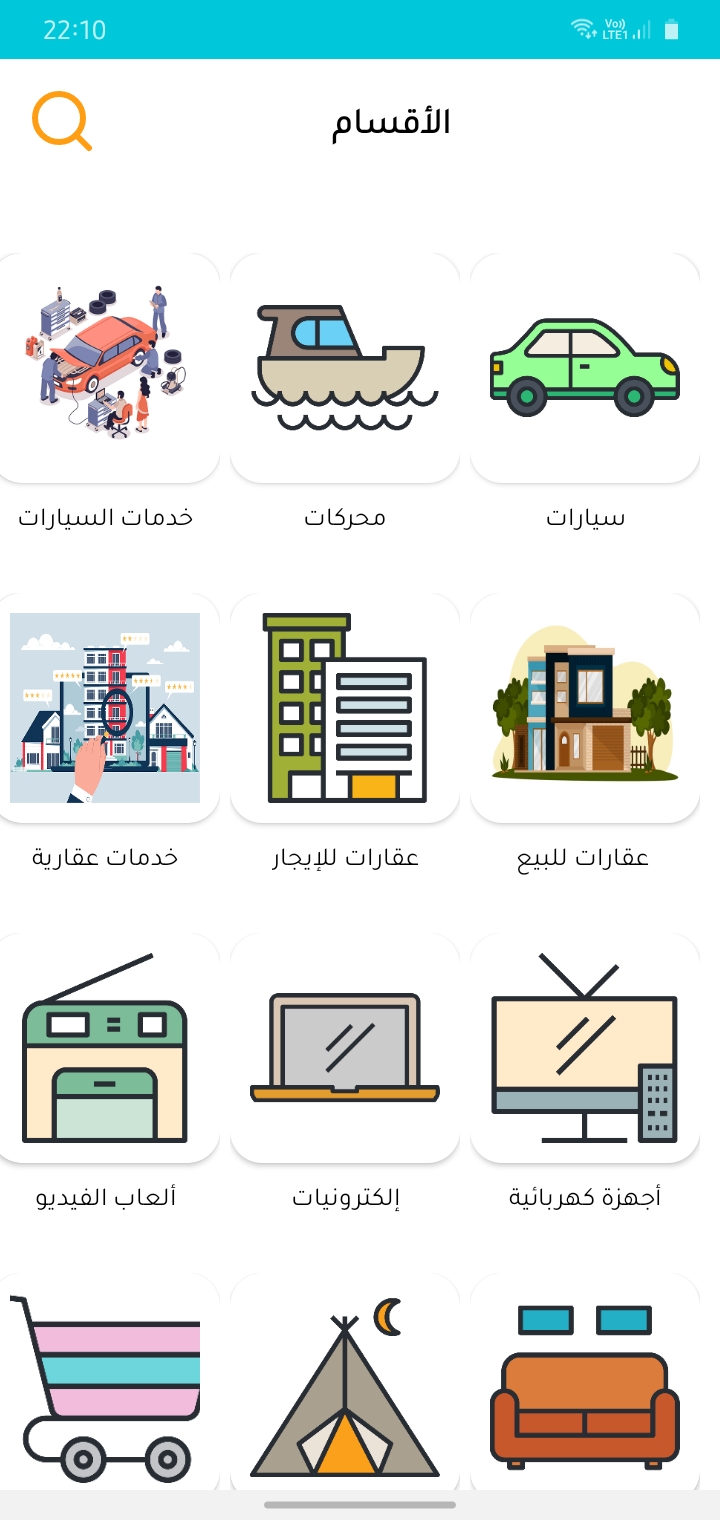Viewport: 720px width, 1520px height.
Task: Open خدمات السيارات category
Action: pos(105,368)
